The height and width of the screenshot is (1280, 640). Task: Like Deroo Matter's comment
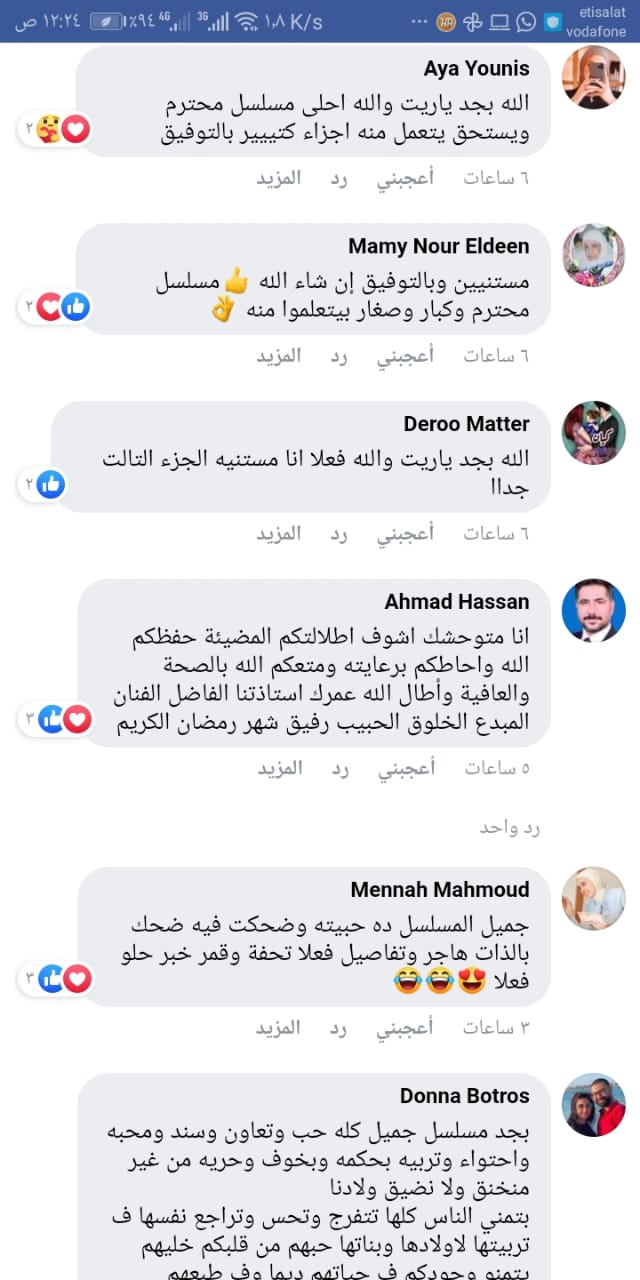tap(405, 534)
